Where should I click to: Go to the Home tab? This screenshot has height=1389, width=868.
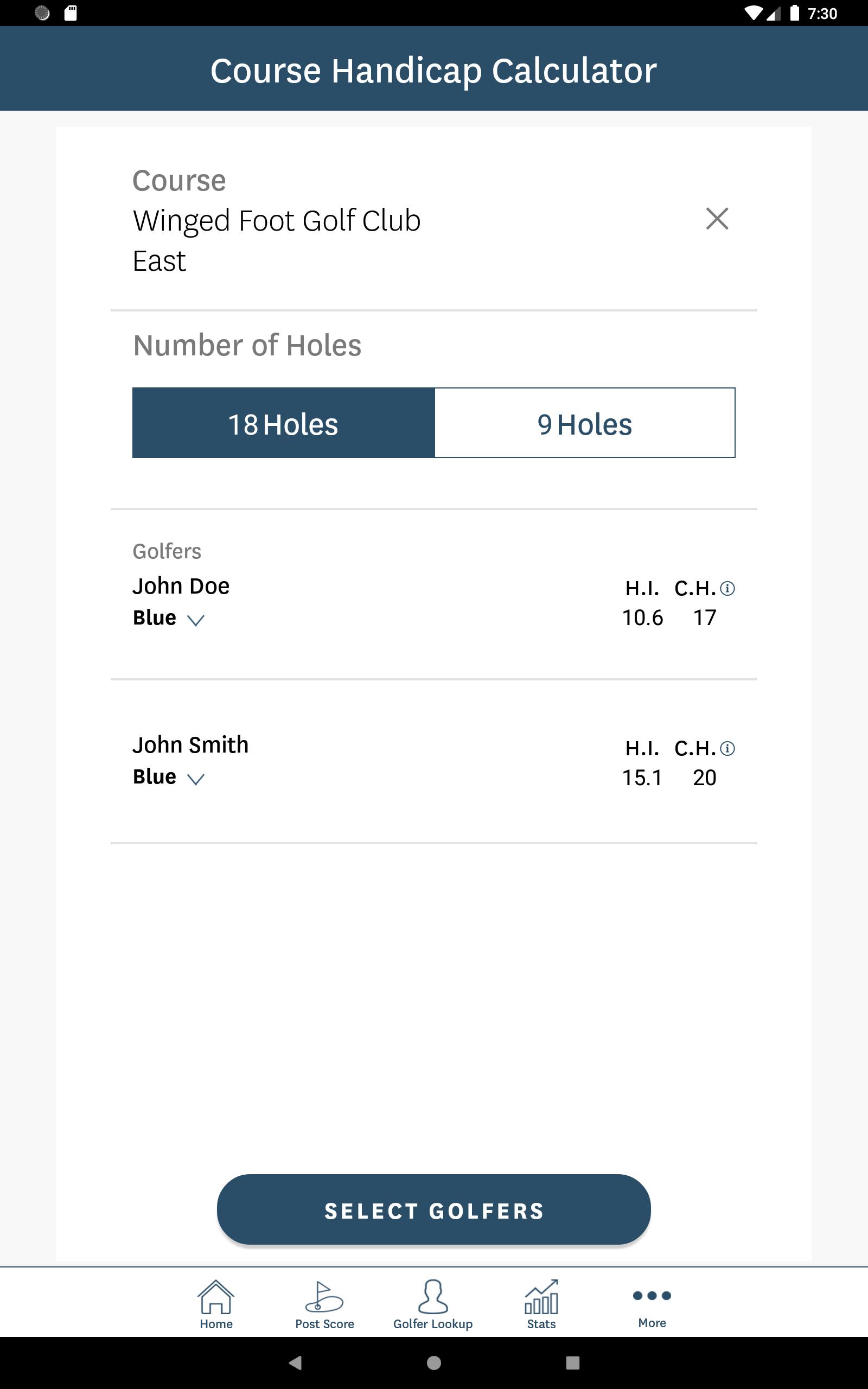216,1304
